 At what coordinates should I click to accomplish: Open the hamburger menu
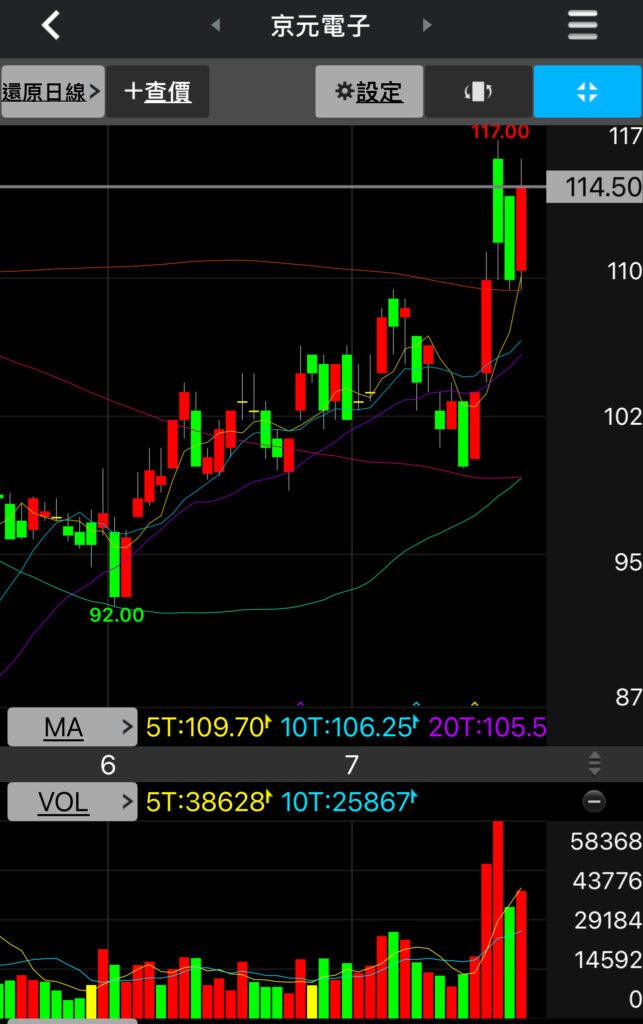(582, 25)
